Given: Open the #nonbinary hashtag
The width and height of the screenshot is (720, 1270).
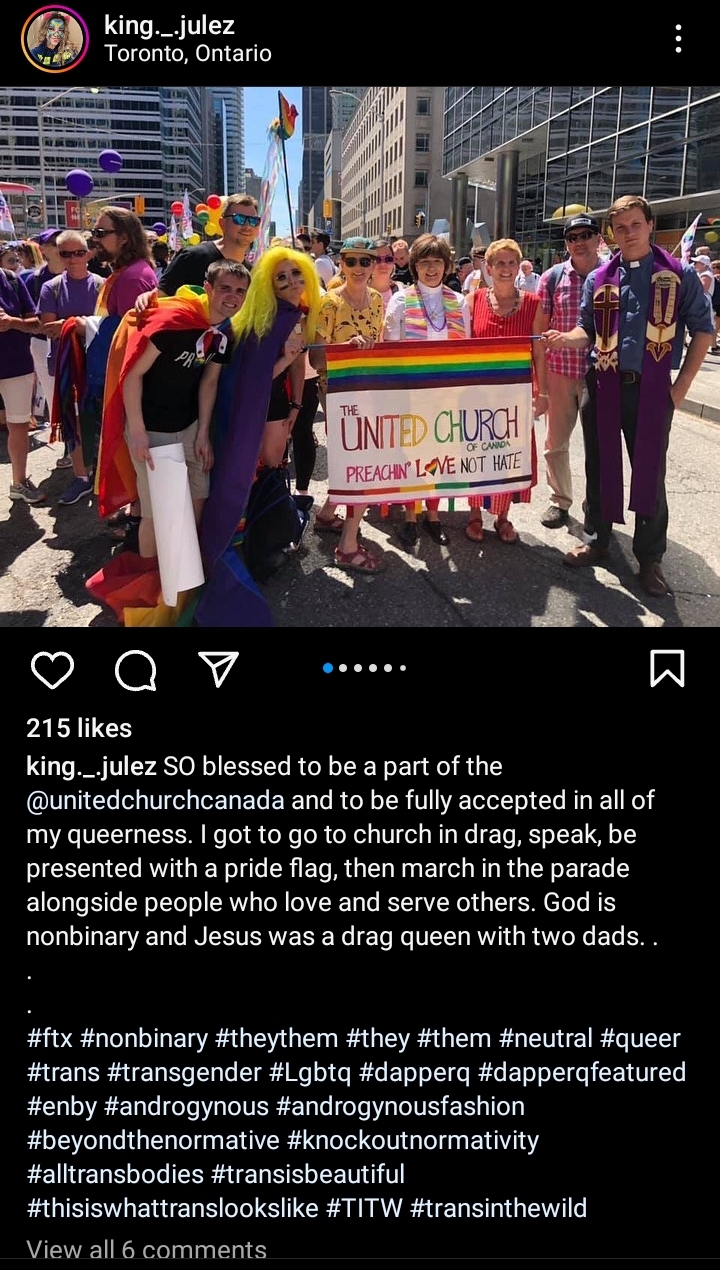Looking at the screenshot, I should tap(144, 1038).
